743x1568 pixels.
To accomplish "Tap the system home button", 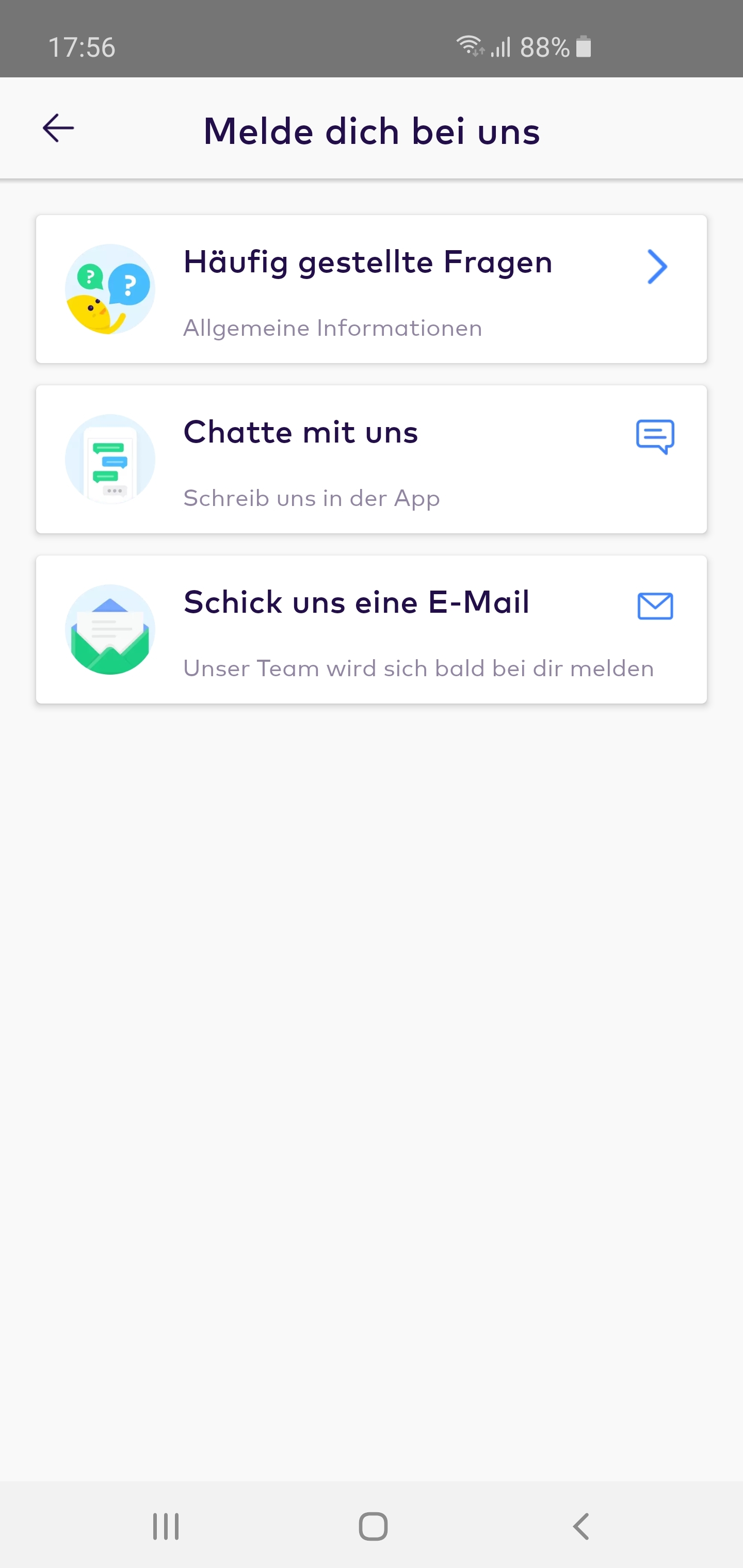I will tap(373, 1526).
